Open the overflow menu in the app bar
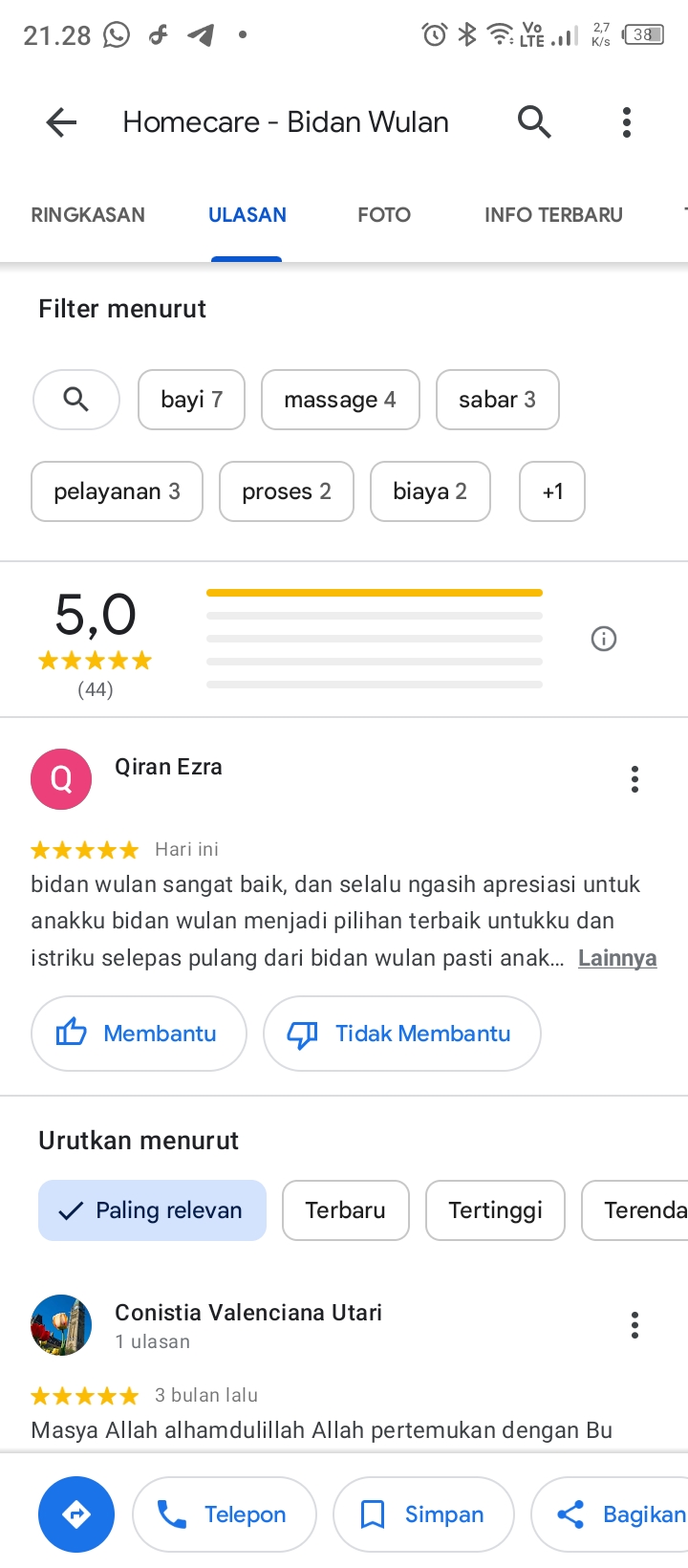The height and width of the screenshot is (1568, 688). click(x=627, y=122)
